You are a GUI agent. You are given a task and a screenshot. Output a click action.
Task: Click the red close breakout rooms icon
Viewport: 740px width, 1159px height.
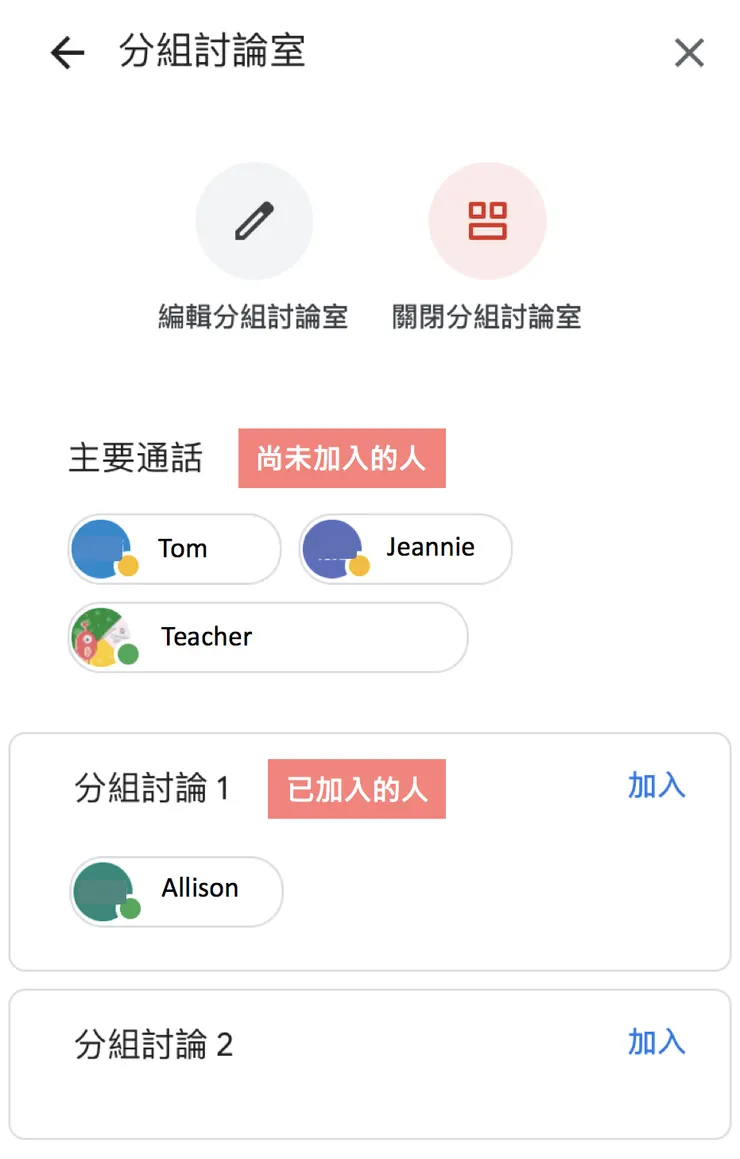click(x=487, y=221)
